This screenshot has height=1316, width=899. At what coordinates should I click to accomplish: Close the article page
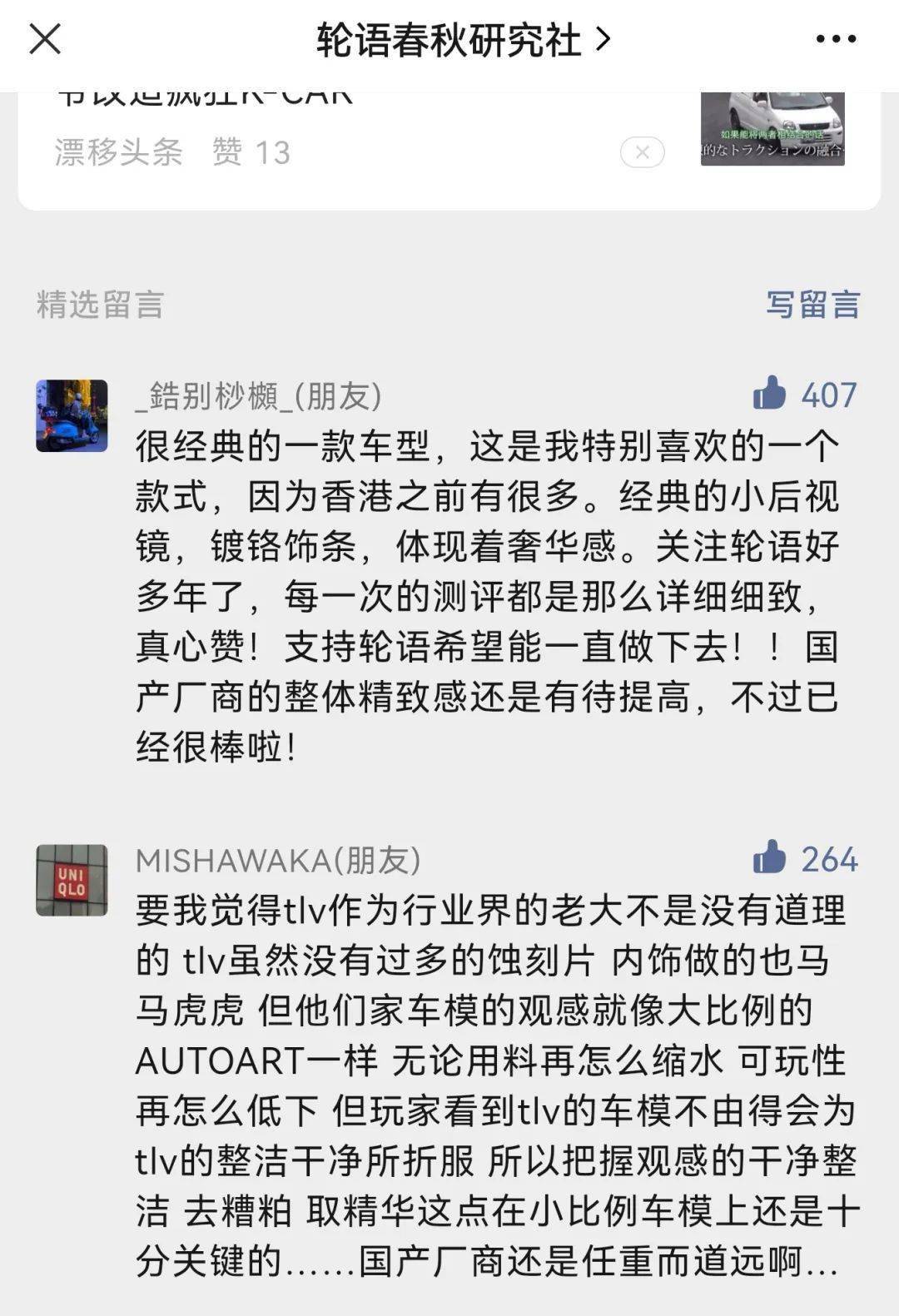pyautogui.click(x=45, y=39)
